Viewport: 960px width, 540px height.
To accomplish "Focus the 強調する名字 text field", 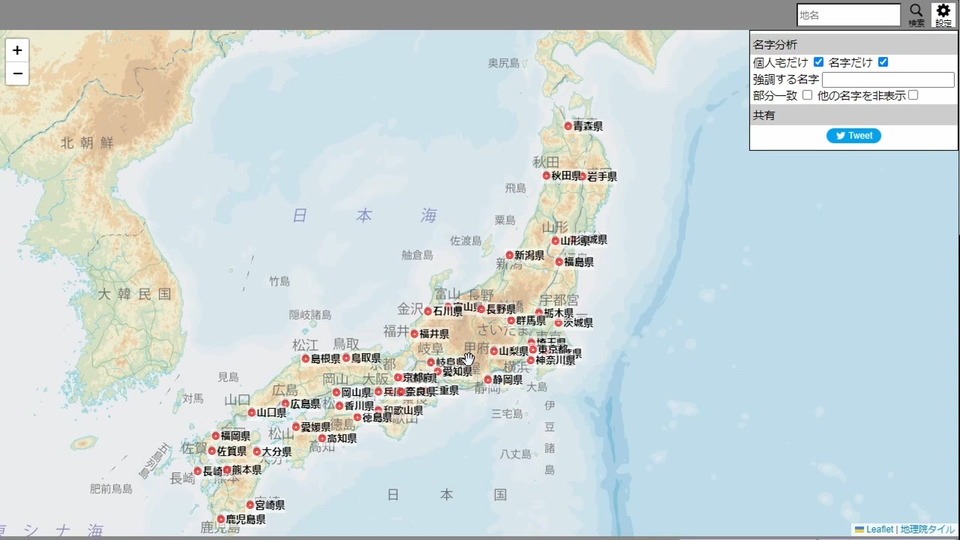I will [x=886, y=79].
